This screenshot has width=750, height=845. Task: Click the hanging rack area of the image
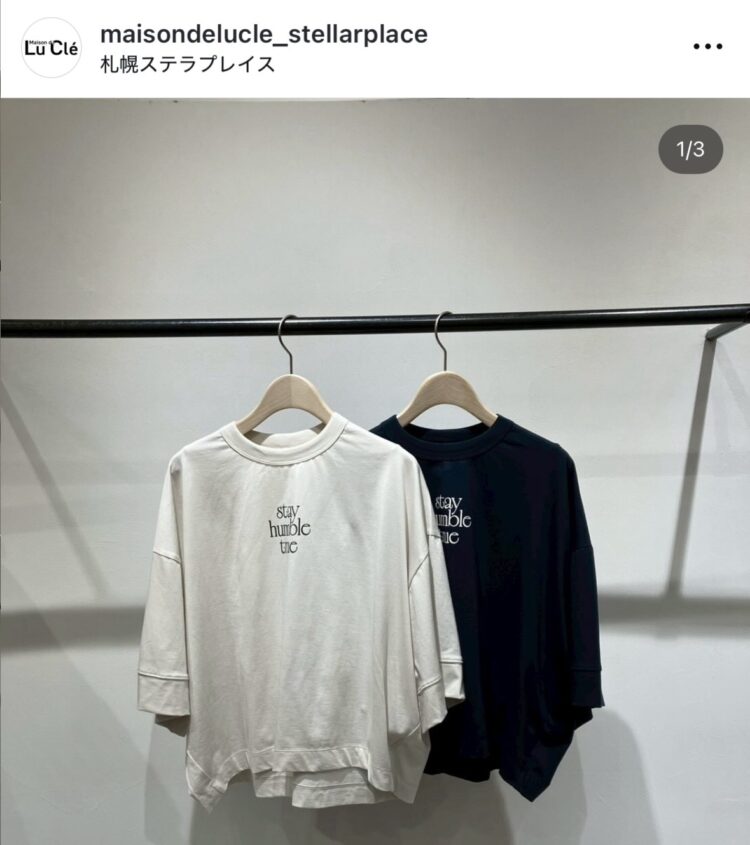point(375,315)
